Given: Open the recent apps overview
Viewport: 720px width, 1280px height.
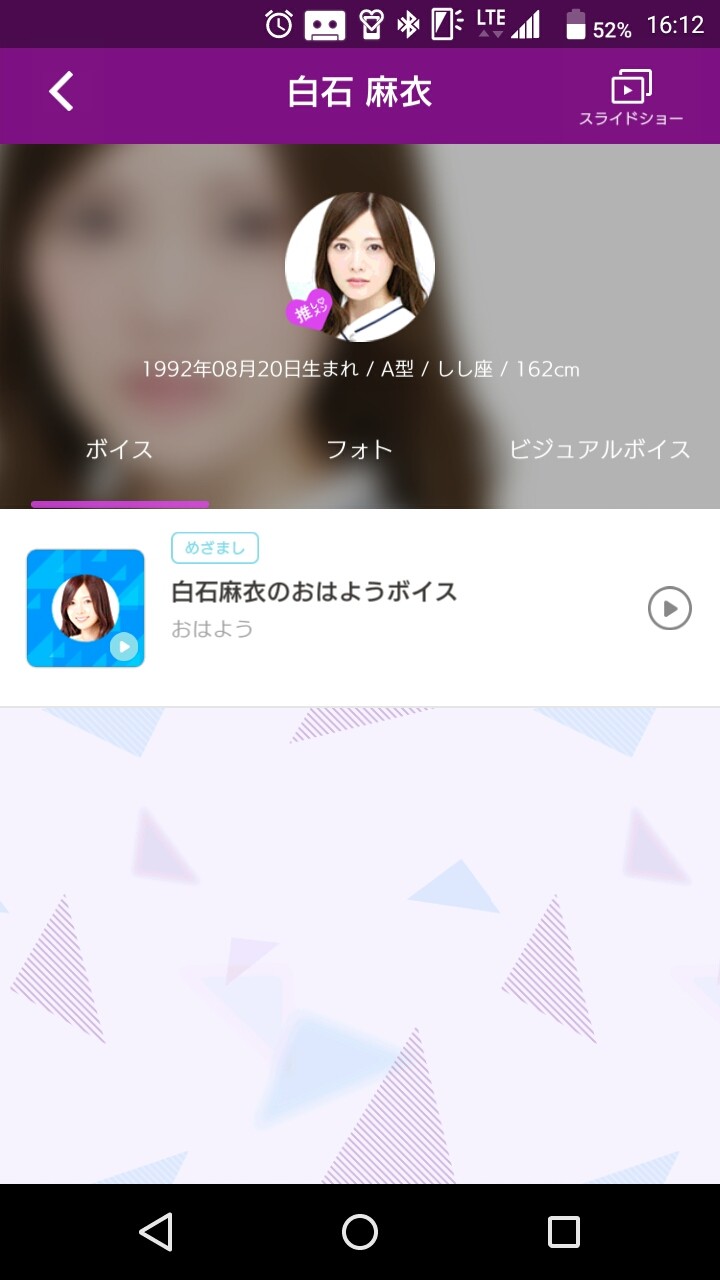Looking at the screenshot, I should (564, 1232).
